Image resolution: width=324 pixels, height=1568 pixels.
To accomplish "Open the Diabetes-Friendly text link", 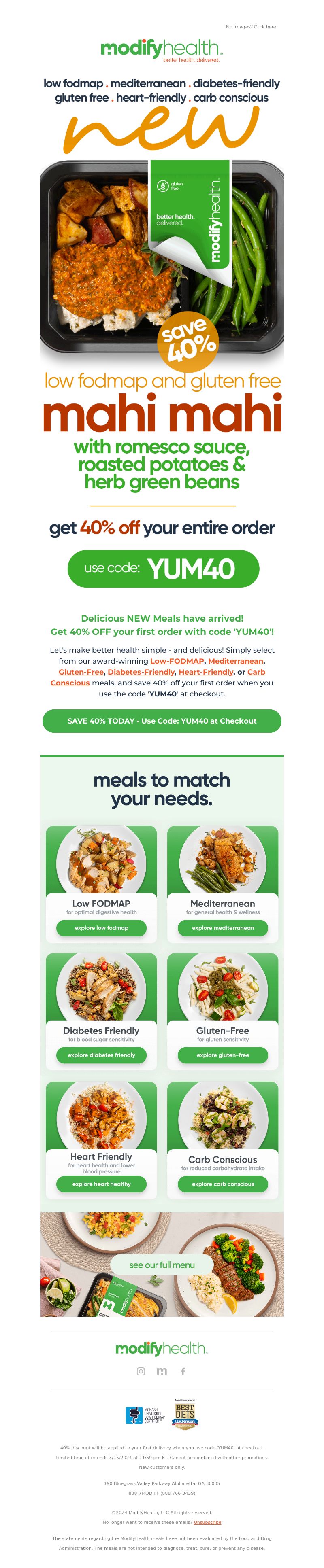I will (141, 672).
